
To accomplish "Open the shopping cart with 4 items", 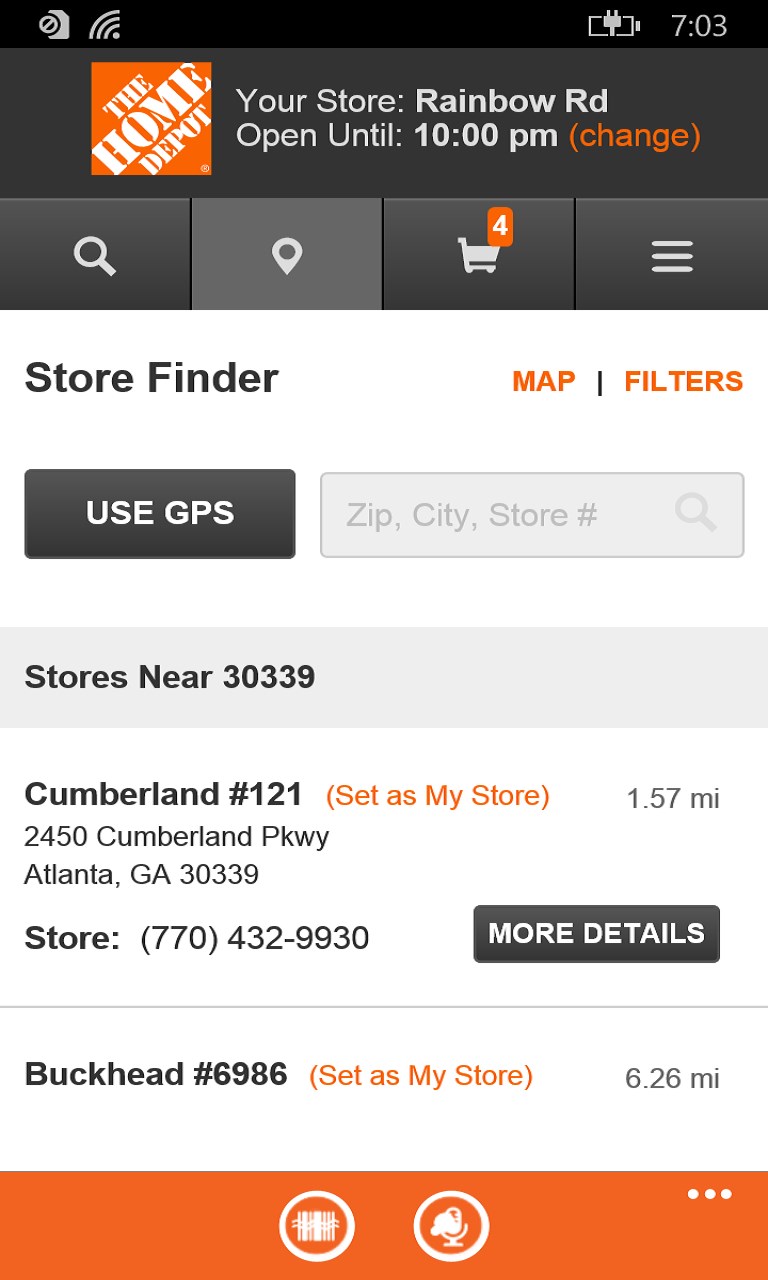I will coord(479,254).
